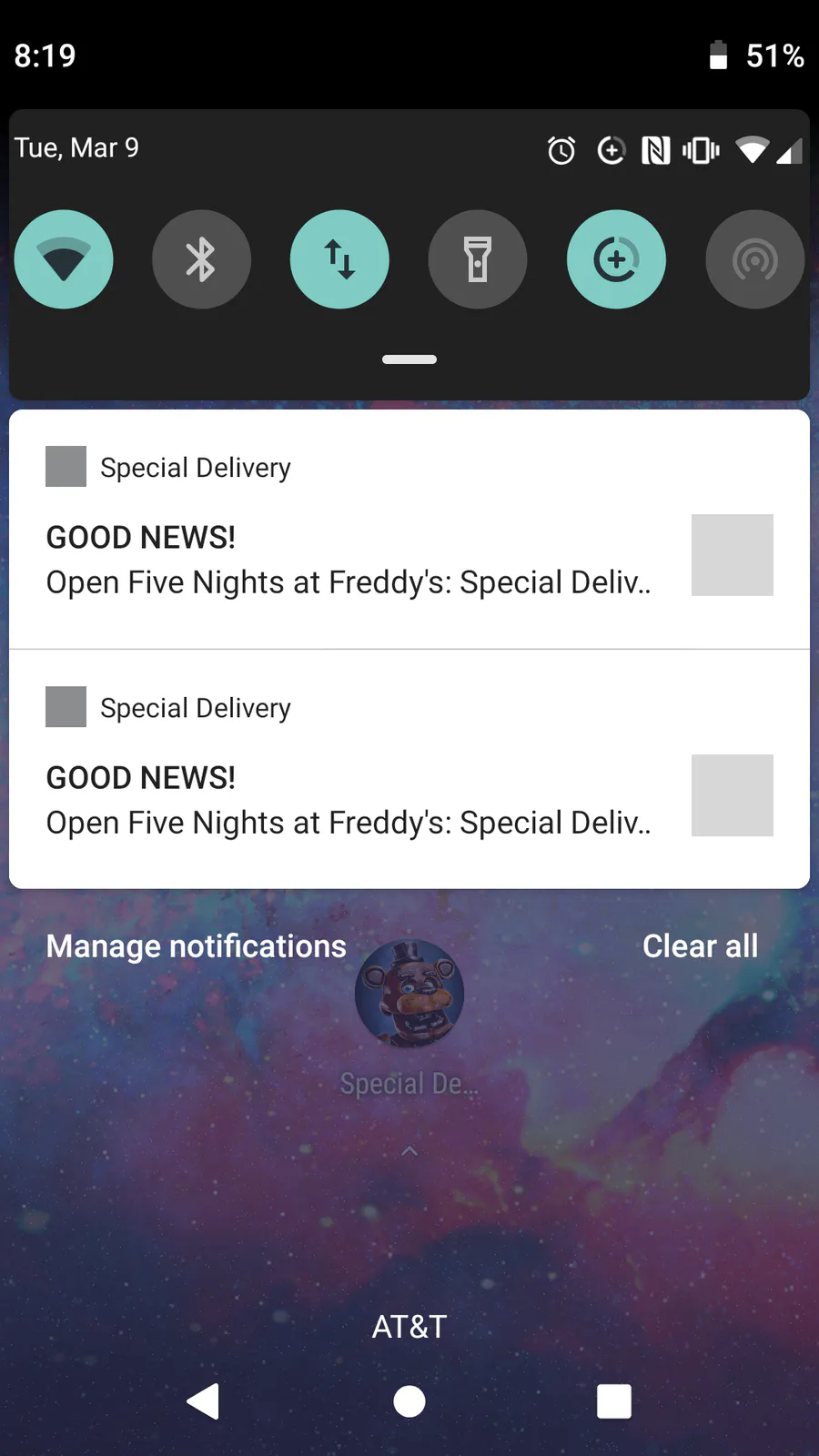Turn on Bluetooth quick setting
Screen dimensions: 819x1456
(x=201, y=259)
